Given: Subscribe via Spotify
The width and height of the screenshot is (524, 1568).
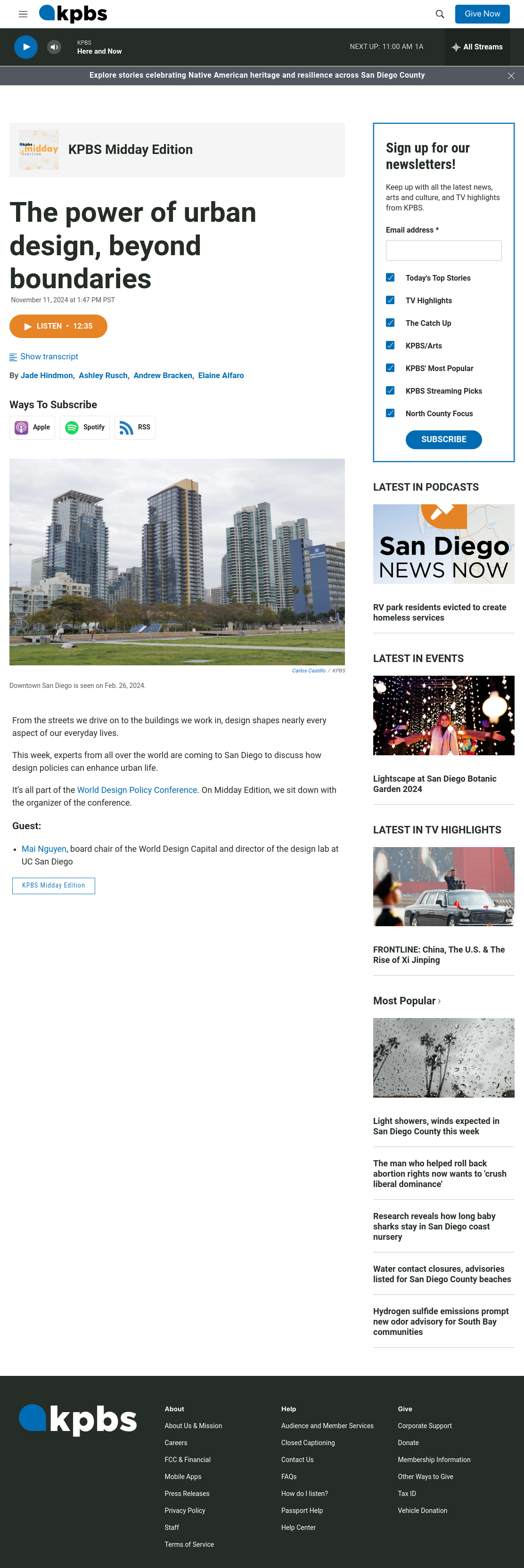Looking at the screenshot, I should tap(85, 427).
